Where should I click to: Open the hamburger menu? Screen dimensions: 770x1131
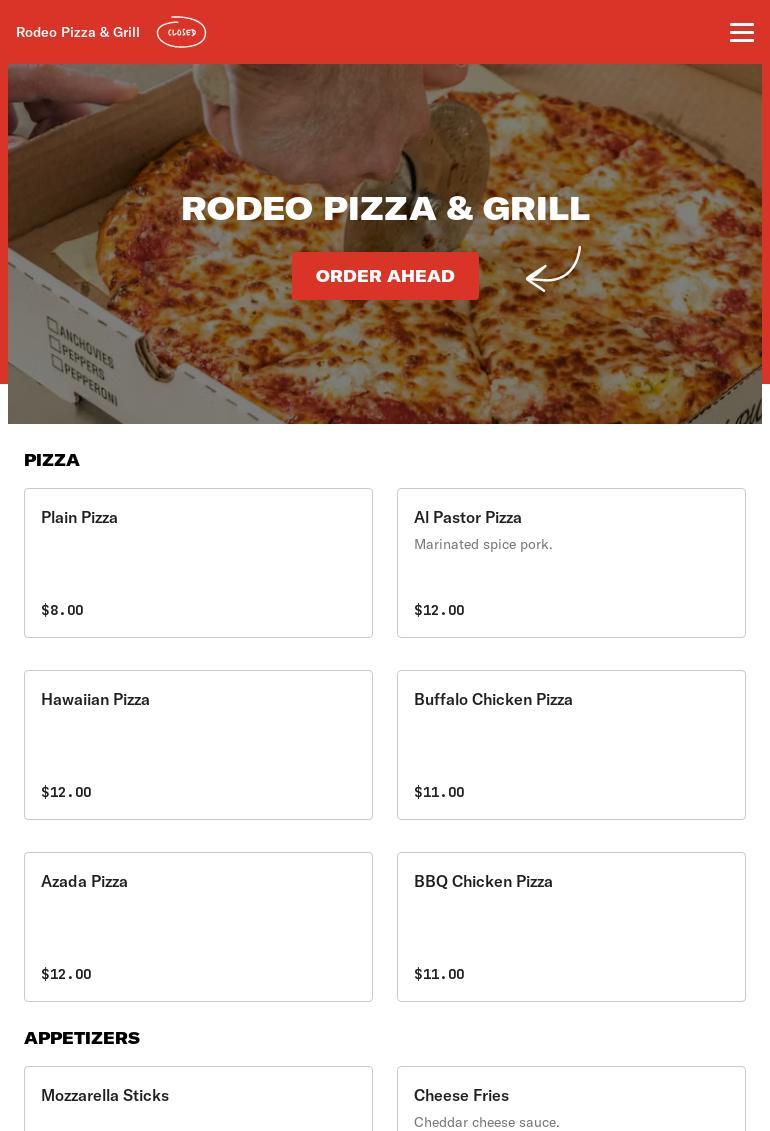click(741, 32)
